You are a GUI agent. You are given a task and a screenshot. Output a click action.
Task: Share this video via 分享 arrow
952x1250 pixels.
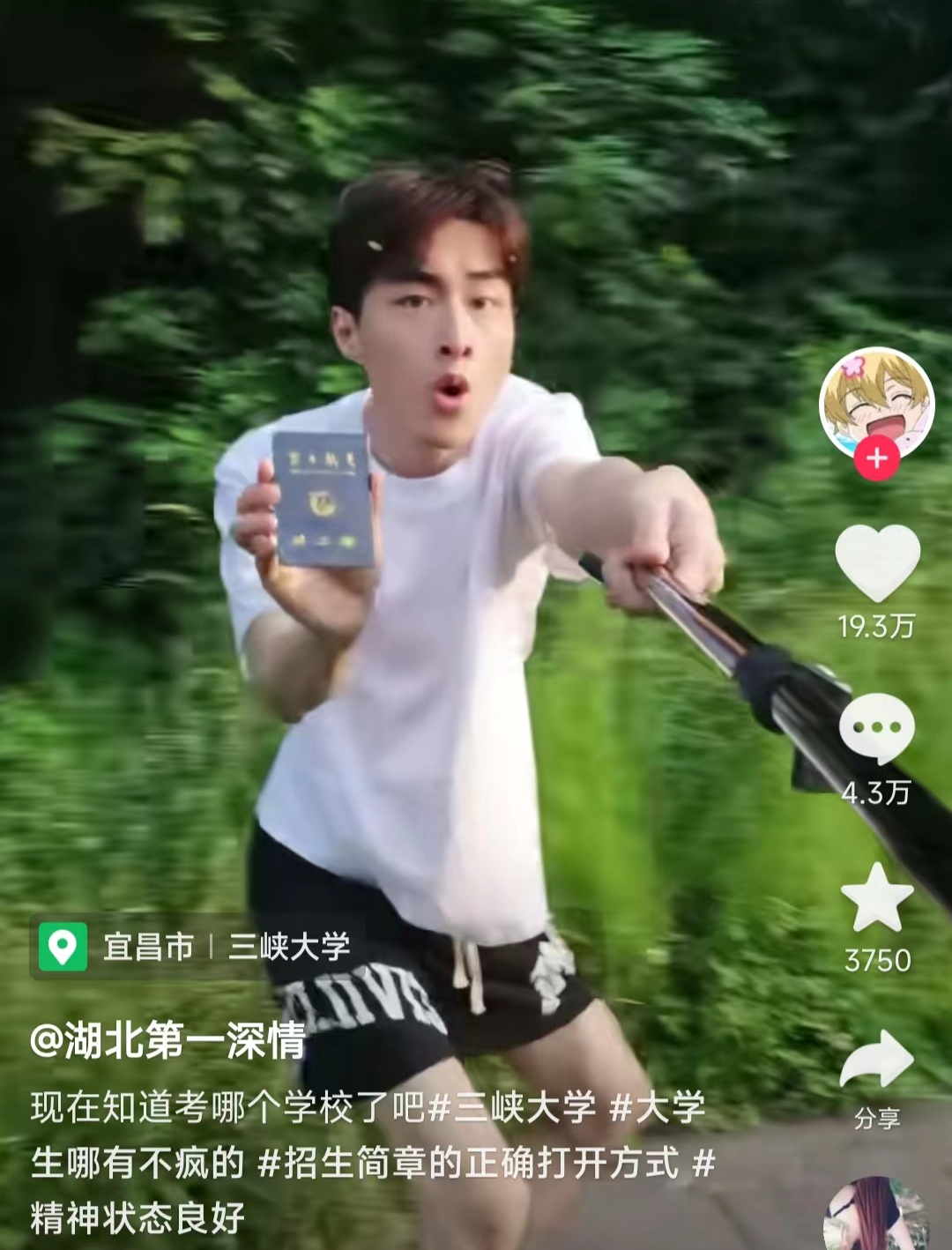[876, 1060]
